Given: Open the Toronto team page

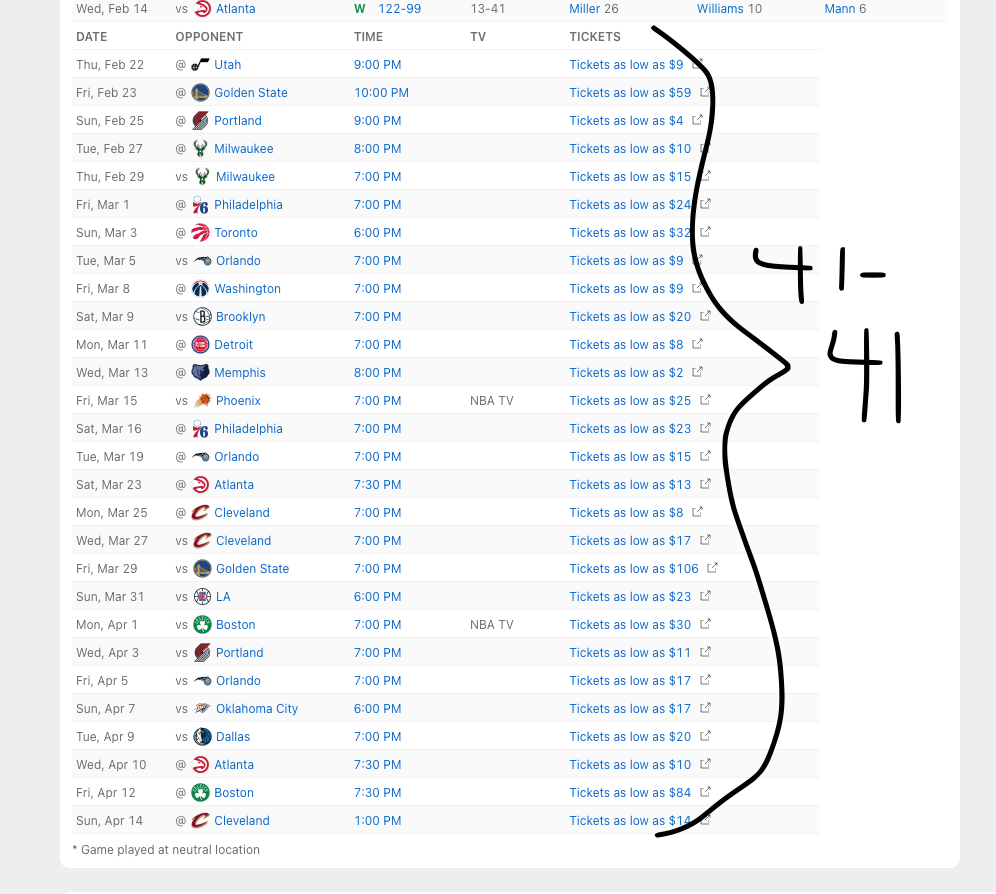Looking at the screenshot, I should pyautogui.click(x=236, y=233).
